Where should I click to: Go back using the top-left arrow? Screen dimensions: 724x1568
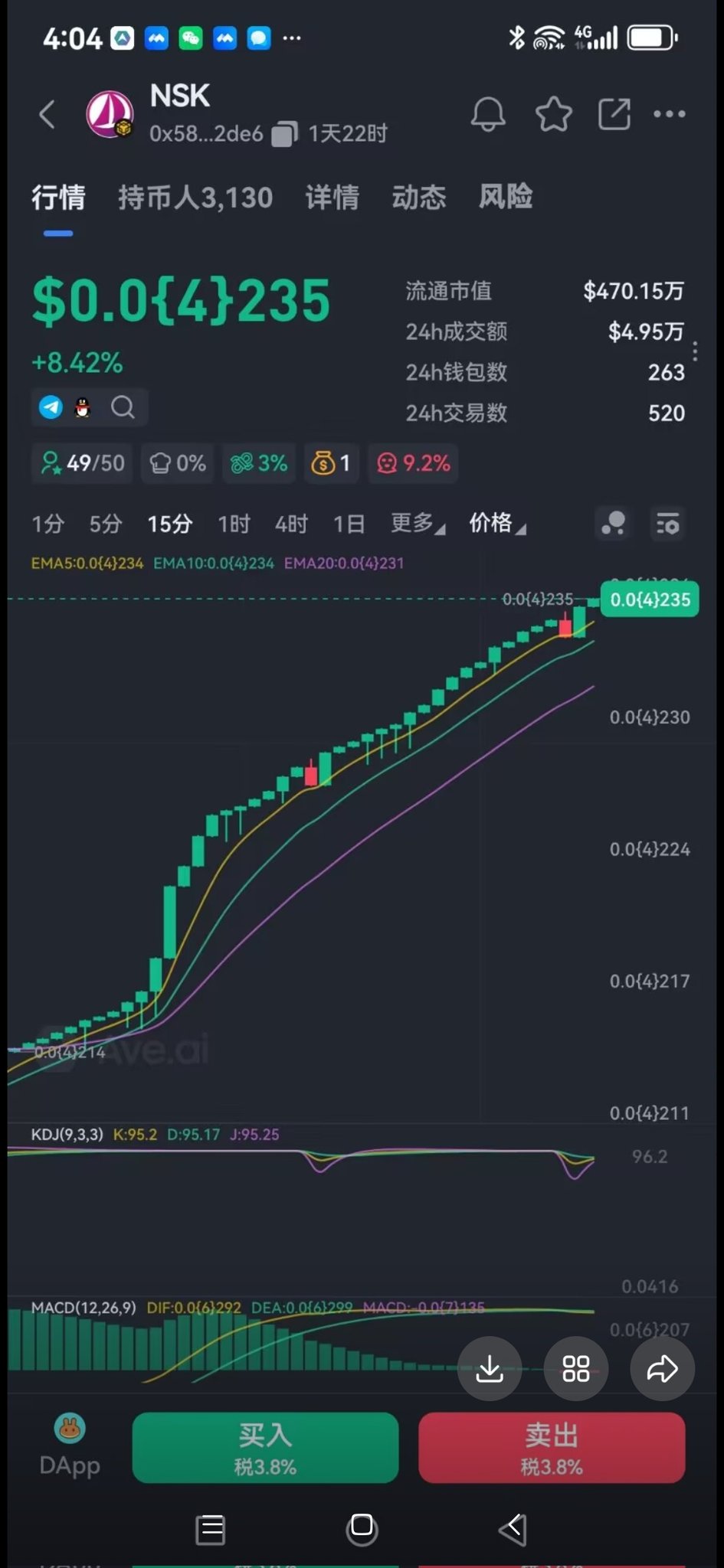[x=48, y=115]
